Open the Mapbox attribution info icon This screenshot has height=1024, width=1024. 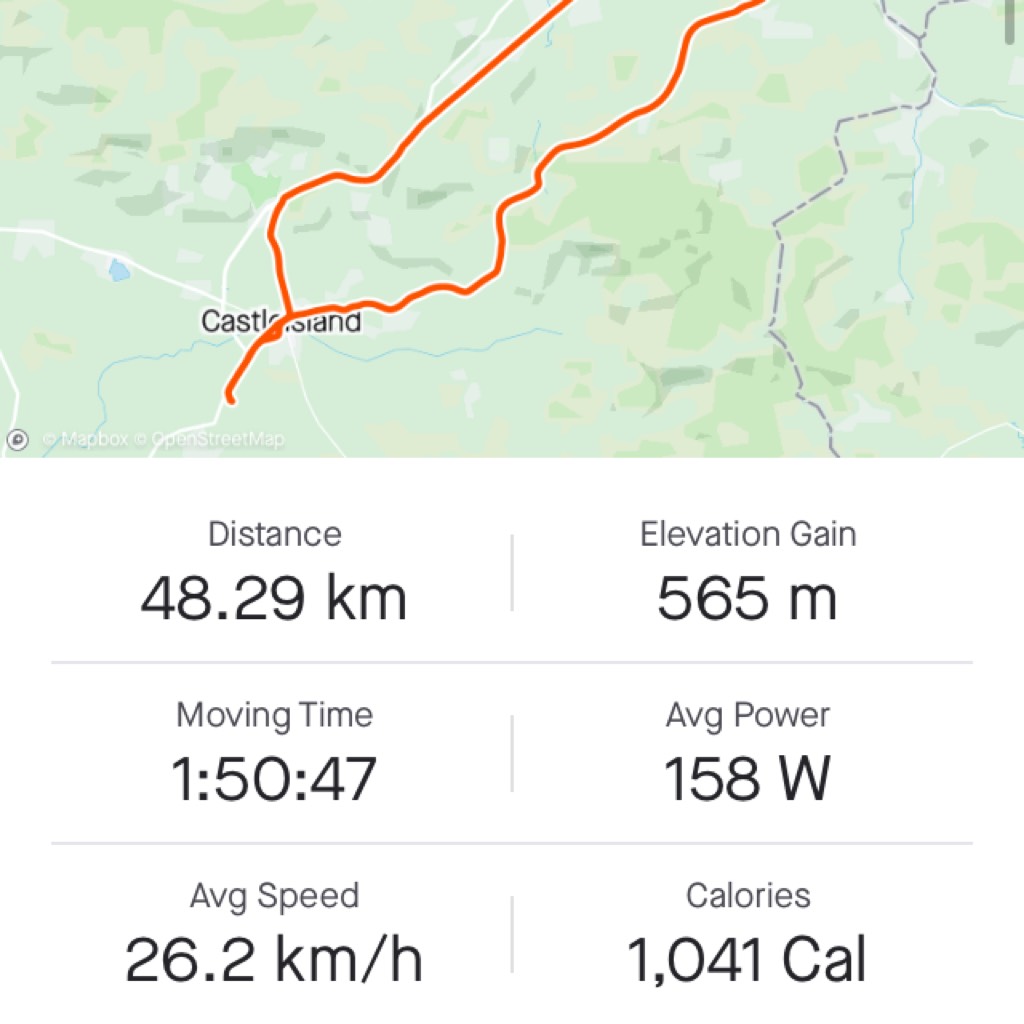17,439
